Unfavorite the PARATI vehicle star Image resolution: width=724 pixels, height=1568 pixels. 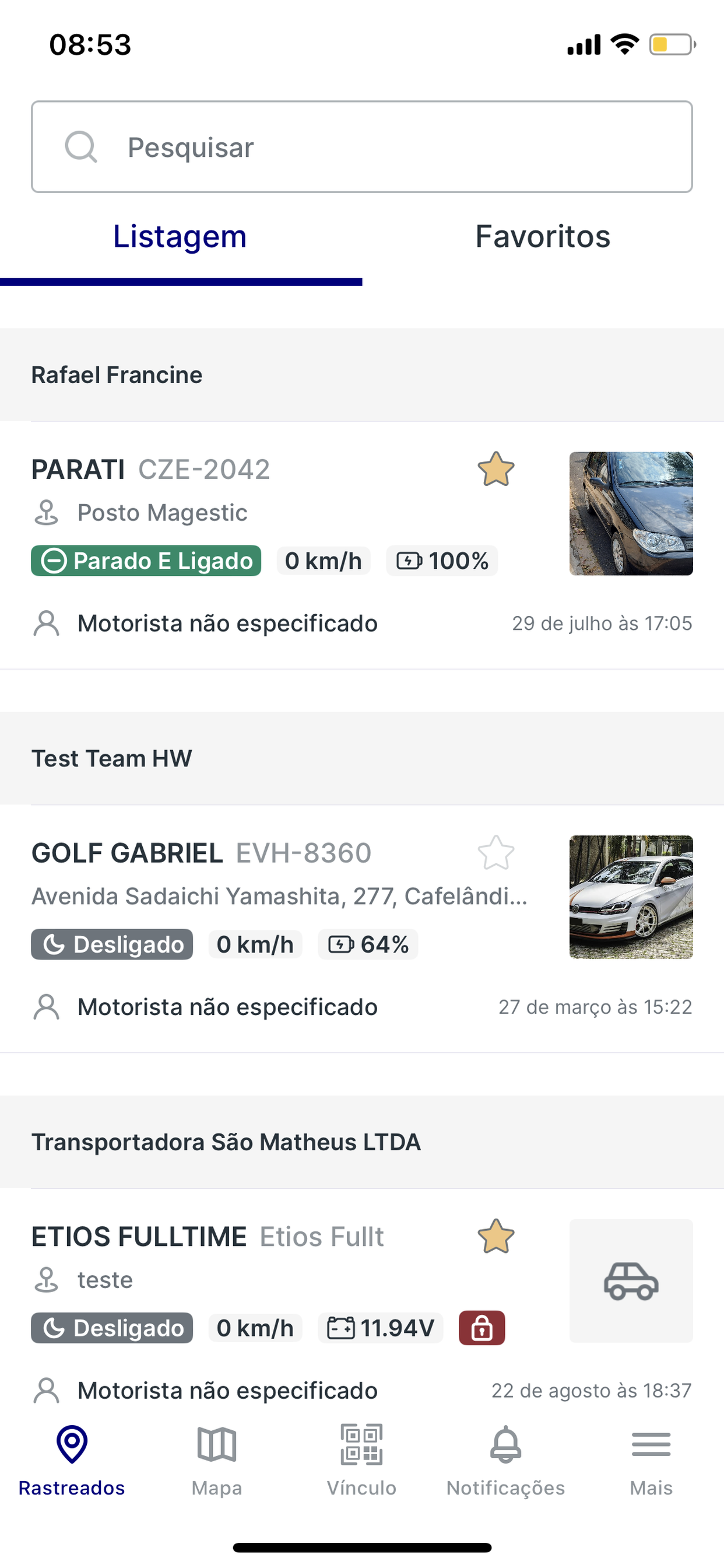tap(496, 470)
